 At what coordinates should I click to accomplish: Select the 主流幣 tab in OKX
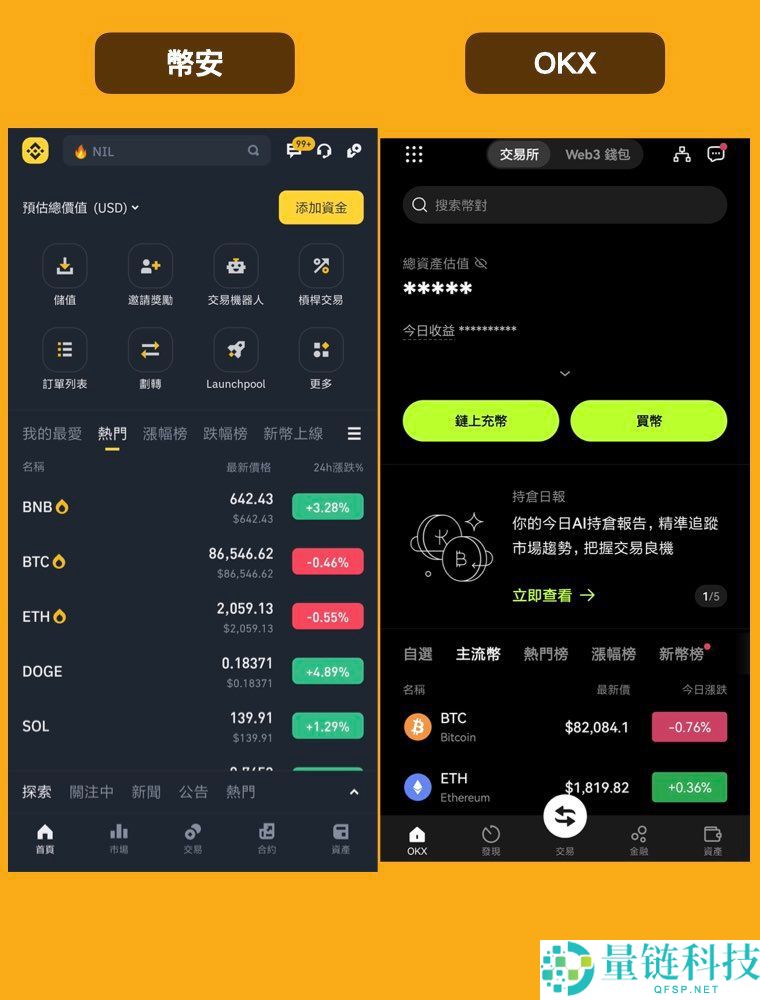479,653
